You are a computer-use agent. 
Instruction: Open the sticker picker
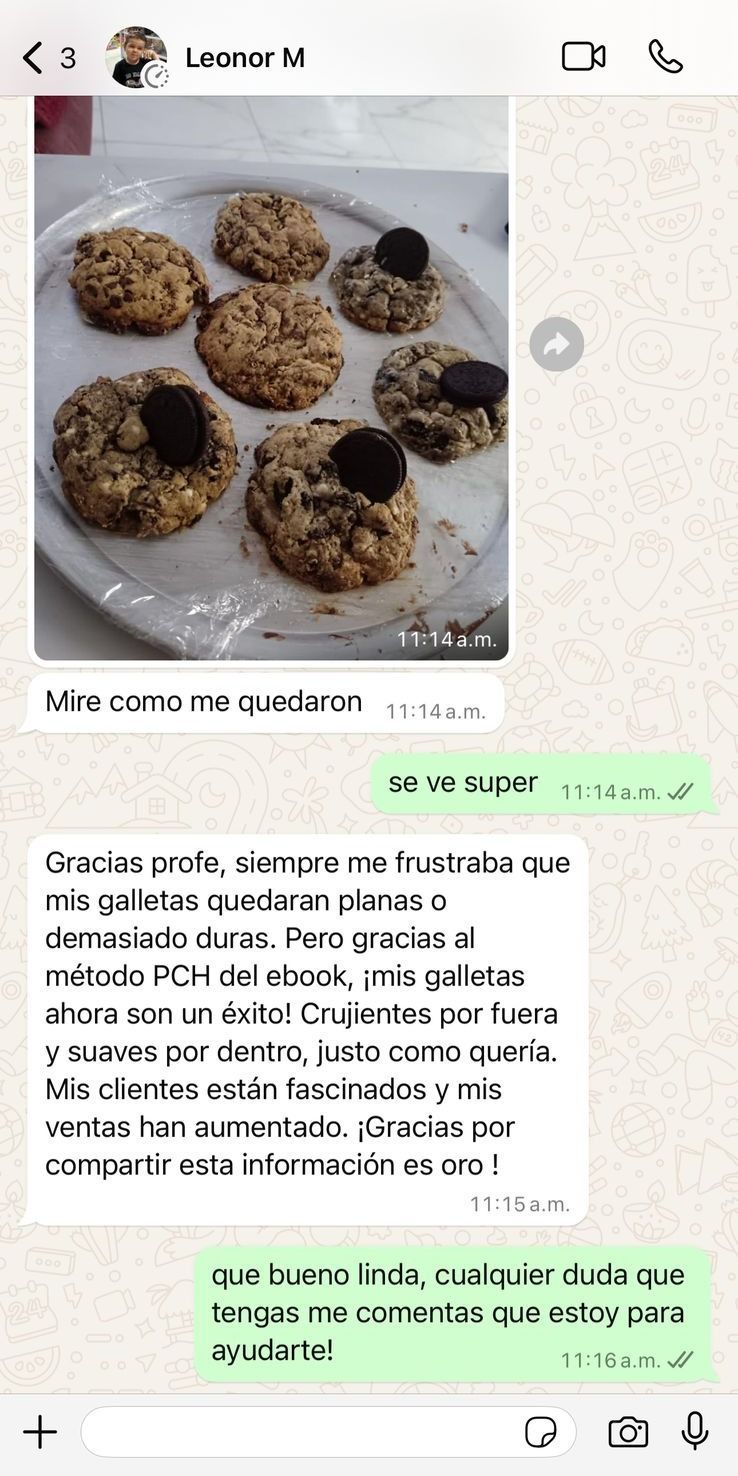click(x=541, y=1432)
